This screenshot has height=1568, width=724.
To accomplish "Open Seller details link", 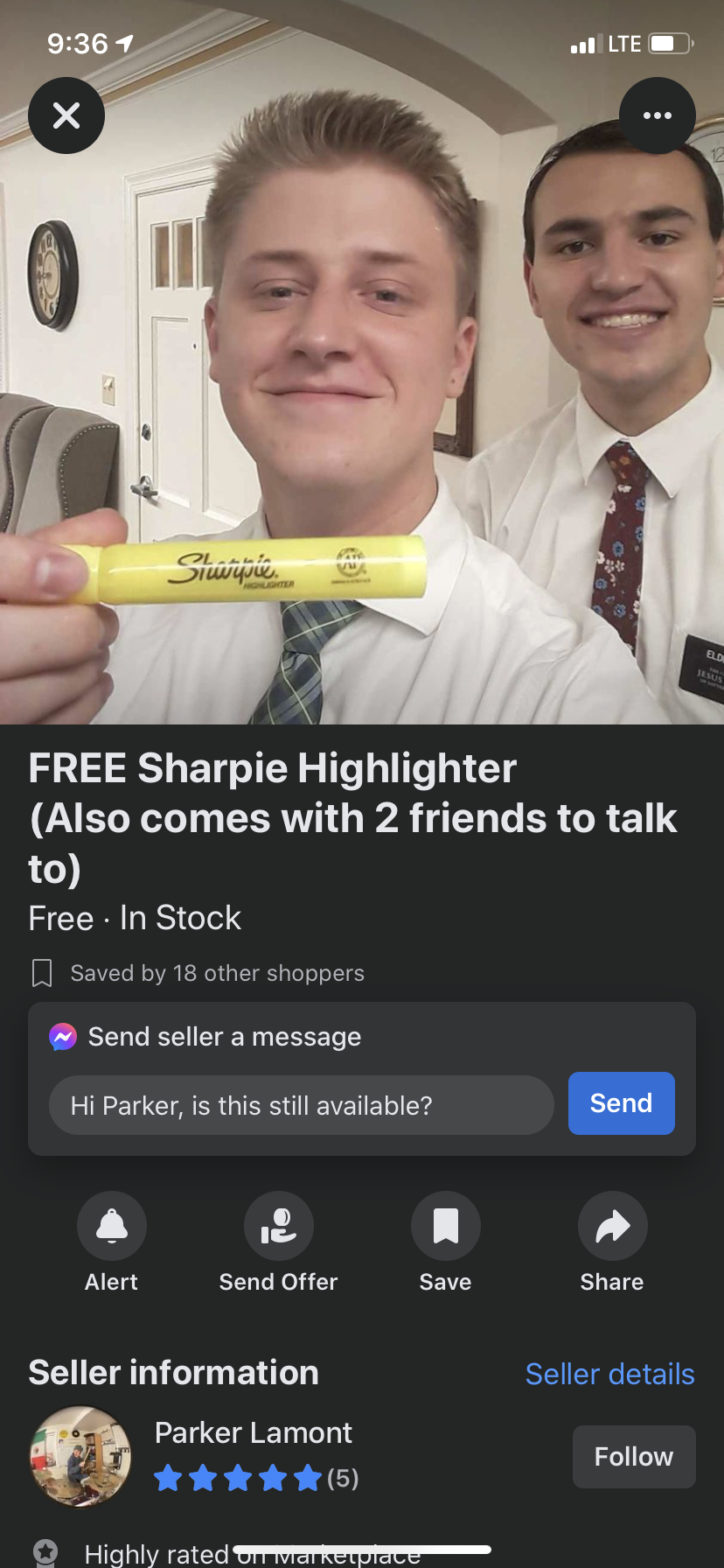I will pyautogui.click(x=610, y=1374).
